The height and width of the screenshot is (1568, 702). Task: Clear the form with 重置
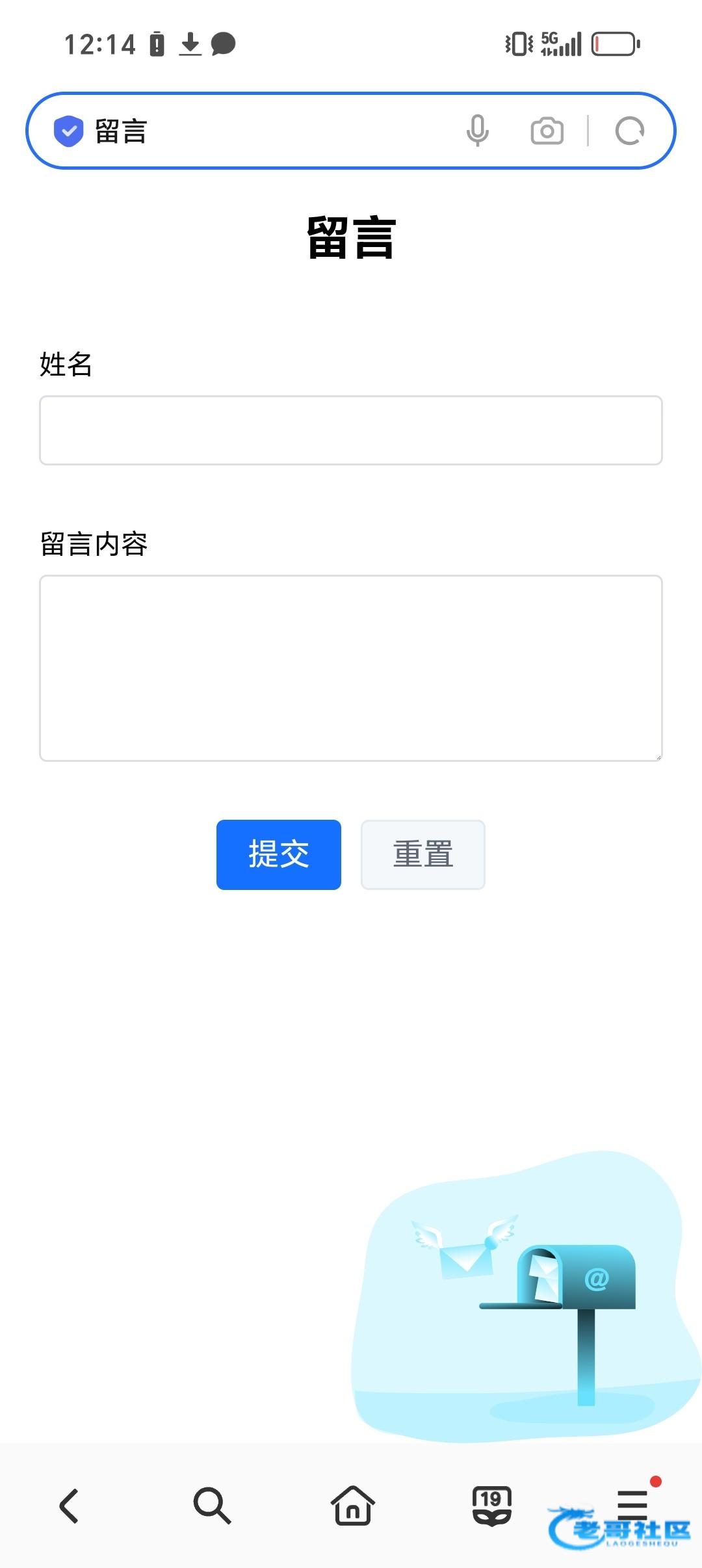[423, 855]
